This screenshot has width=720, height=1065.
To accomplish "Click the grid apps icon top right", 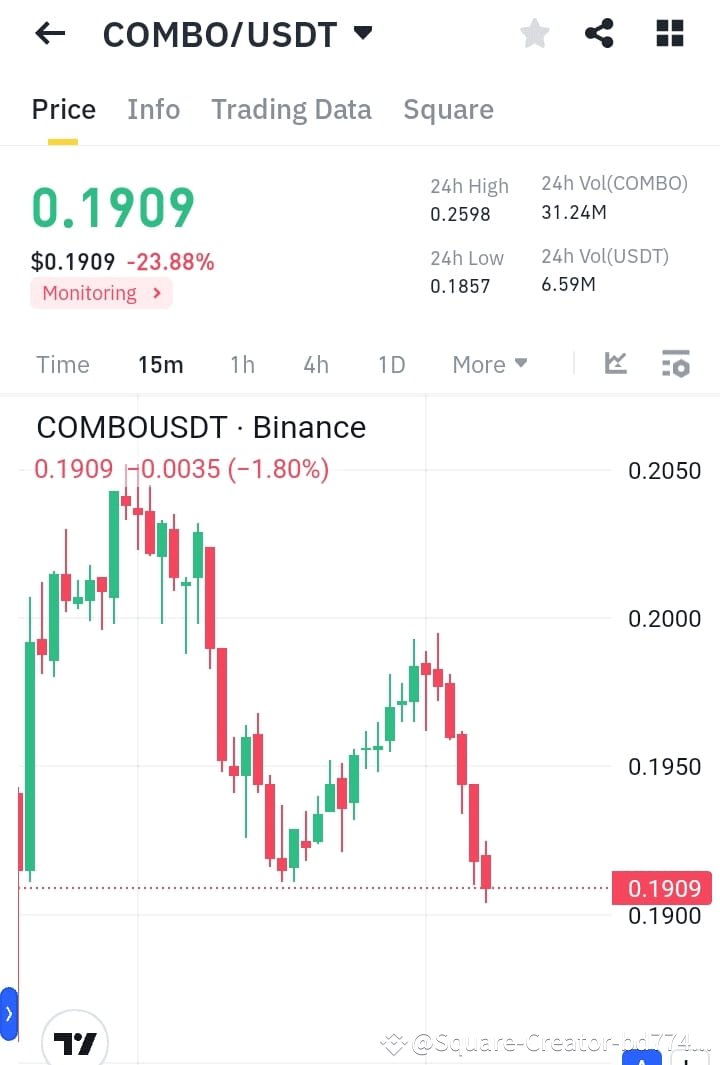I will tap(668, 33).
